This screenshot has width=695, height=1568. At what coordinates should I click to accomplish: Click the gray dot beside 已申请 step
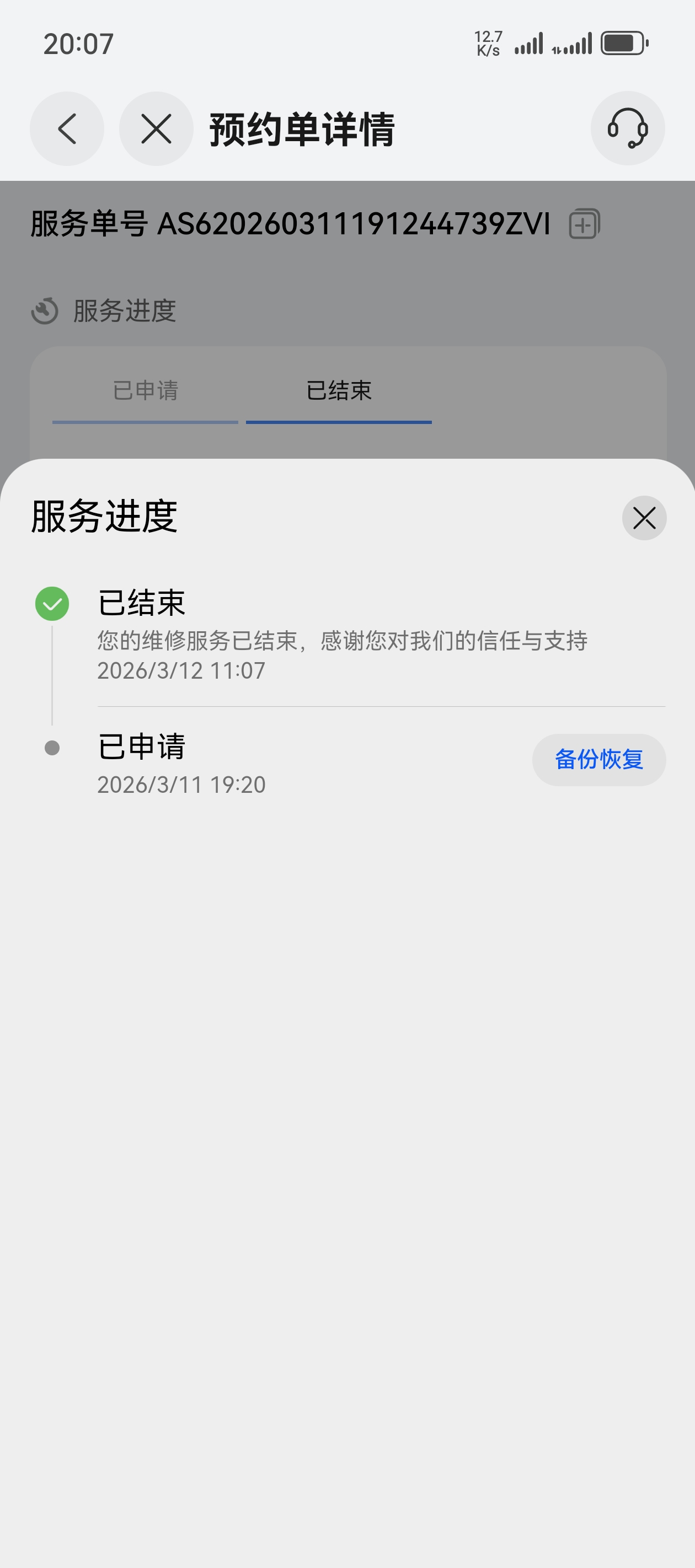point(52,747)
